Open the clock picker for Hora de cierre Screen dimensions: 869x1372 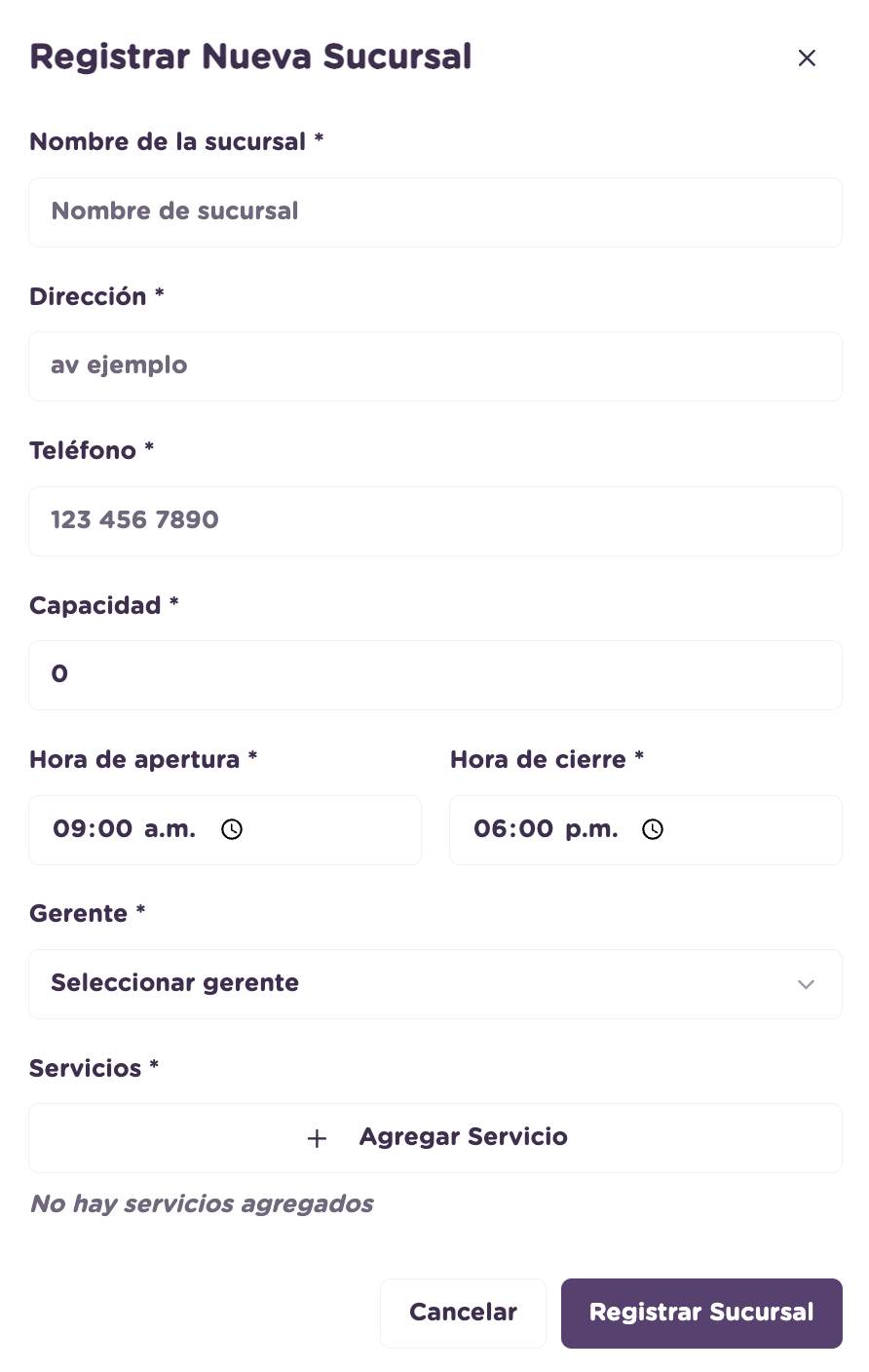pyautogui.click(x=653, y=829)
